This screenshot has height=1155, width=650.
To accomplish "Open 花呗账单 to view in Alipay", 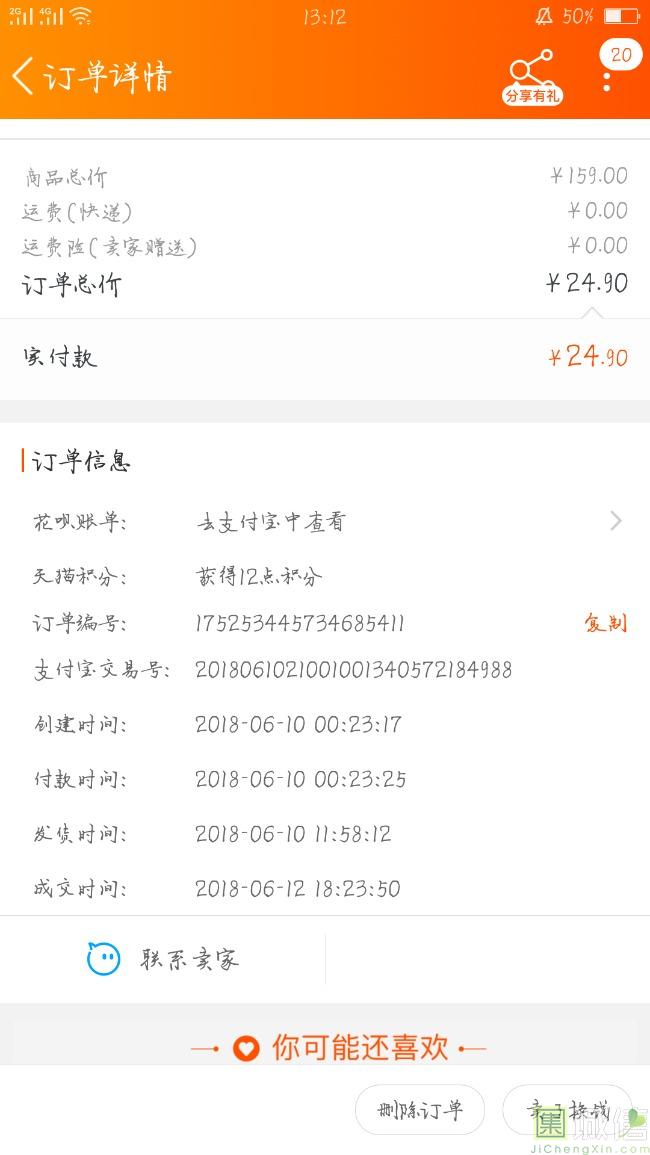I will pos(325,522).
